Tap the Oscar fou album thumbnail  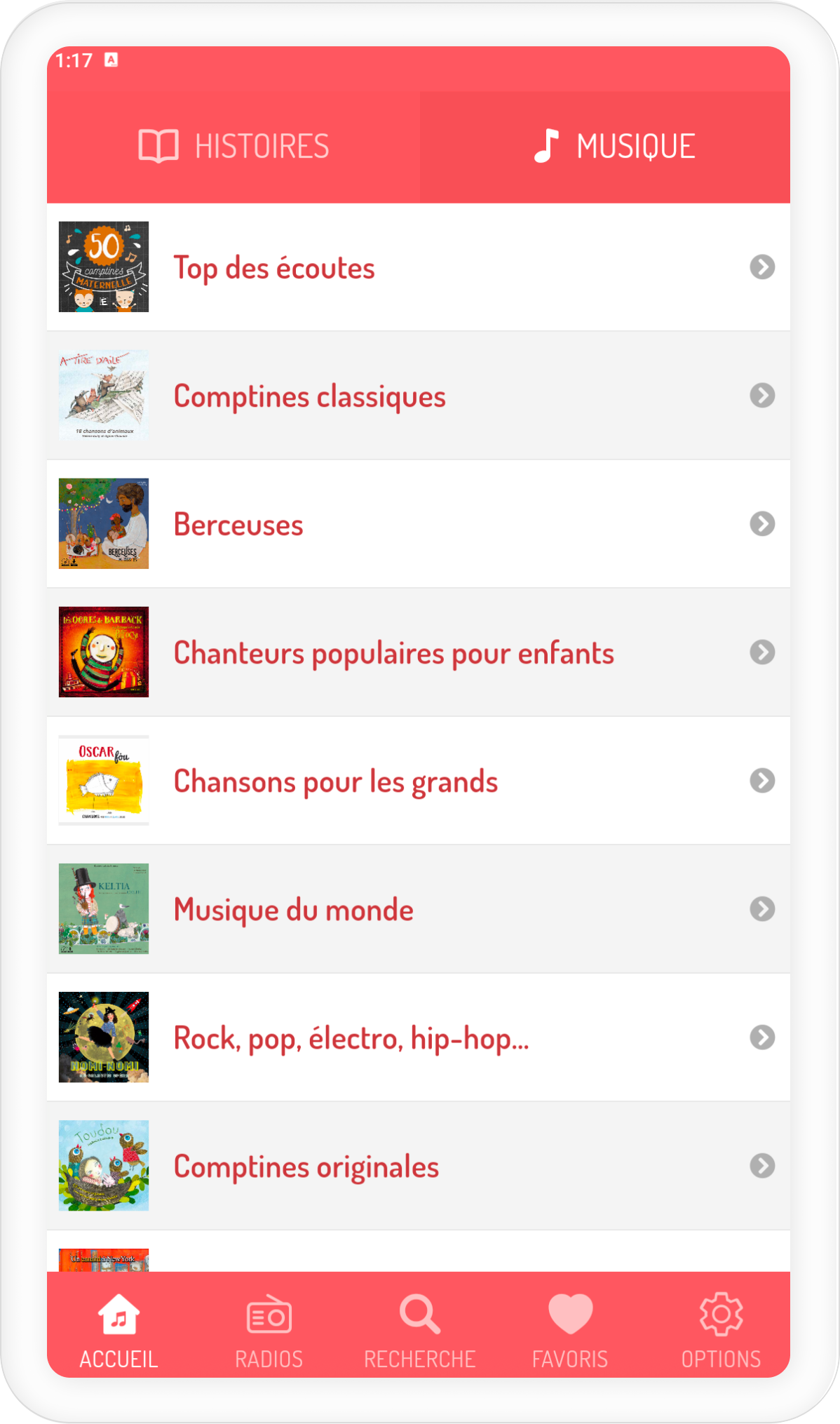104,780
